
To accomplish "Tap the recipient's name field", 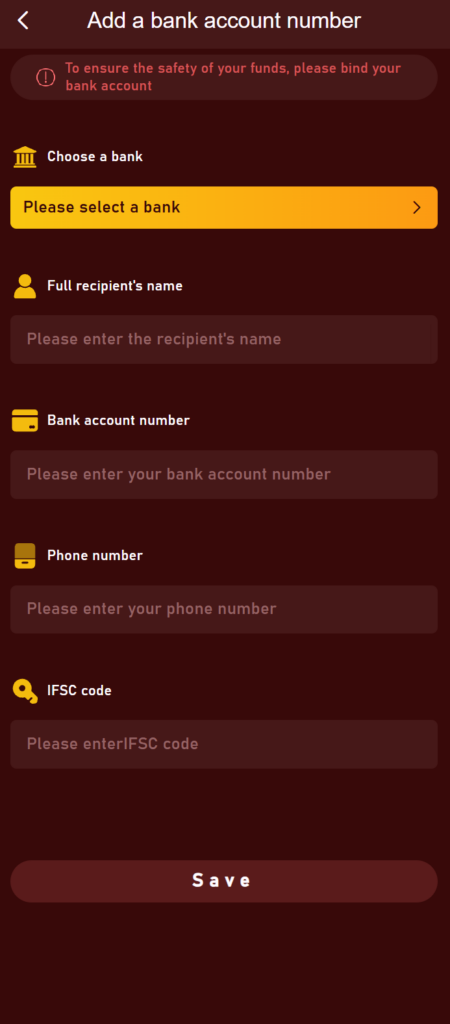I will (x=224, y=340).
